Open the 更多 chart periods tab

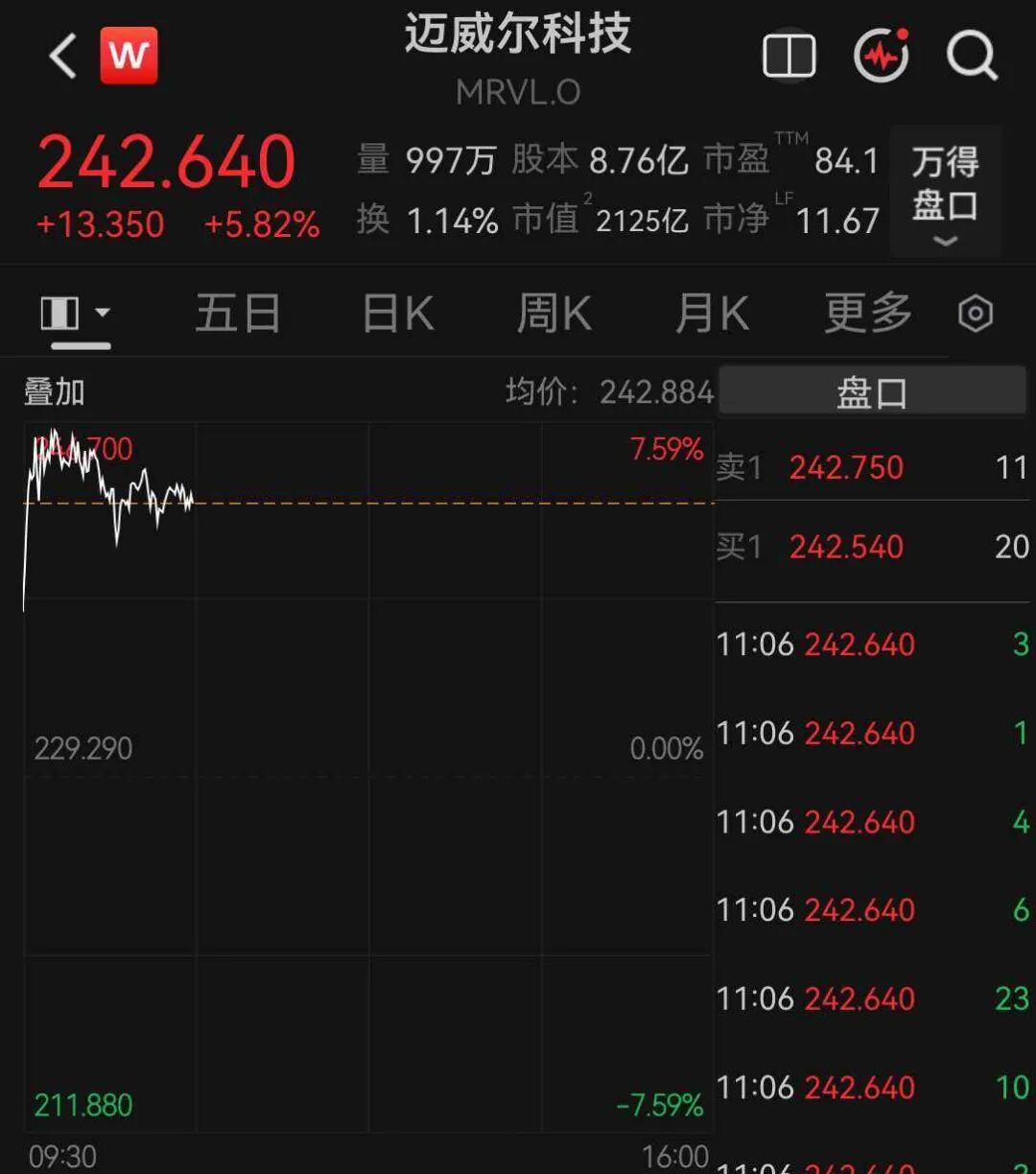tap(868, 314)
